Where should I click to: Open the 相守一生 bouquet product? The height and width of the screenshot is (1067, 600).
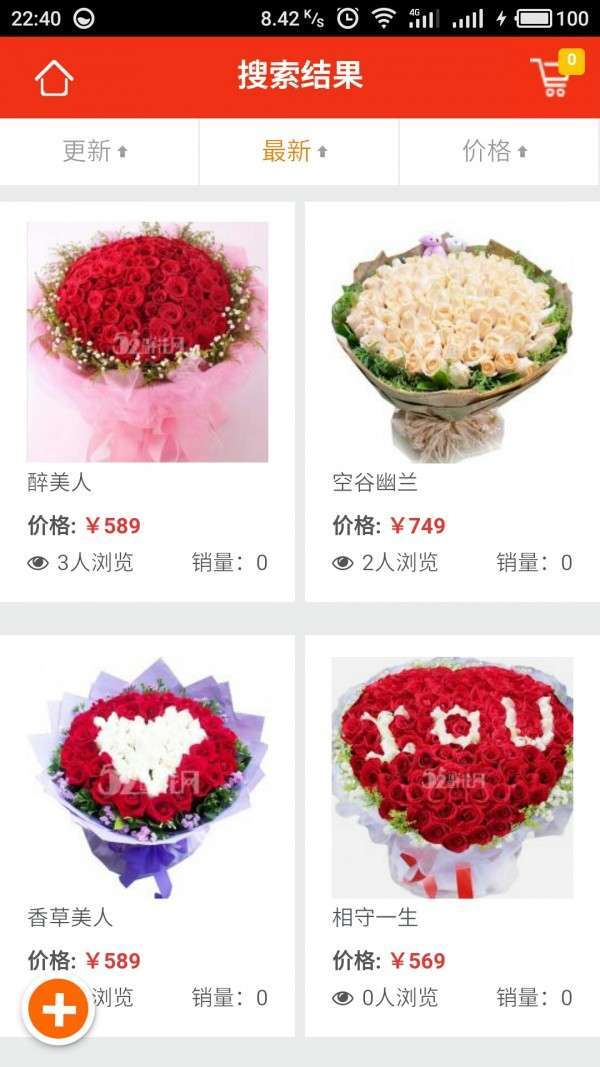(x=452, y=778)
